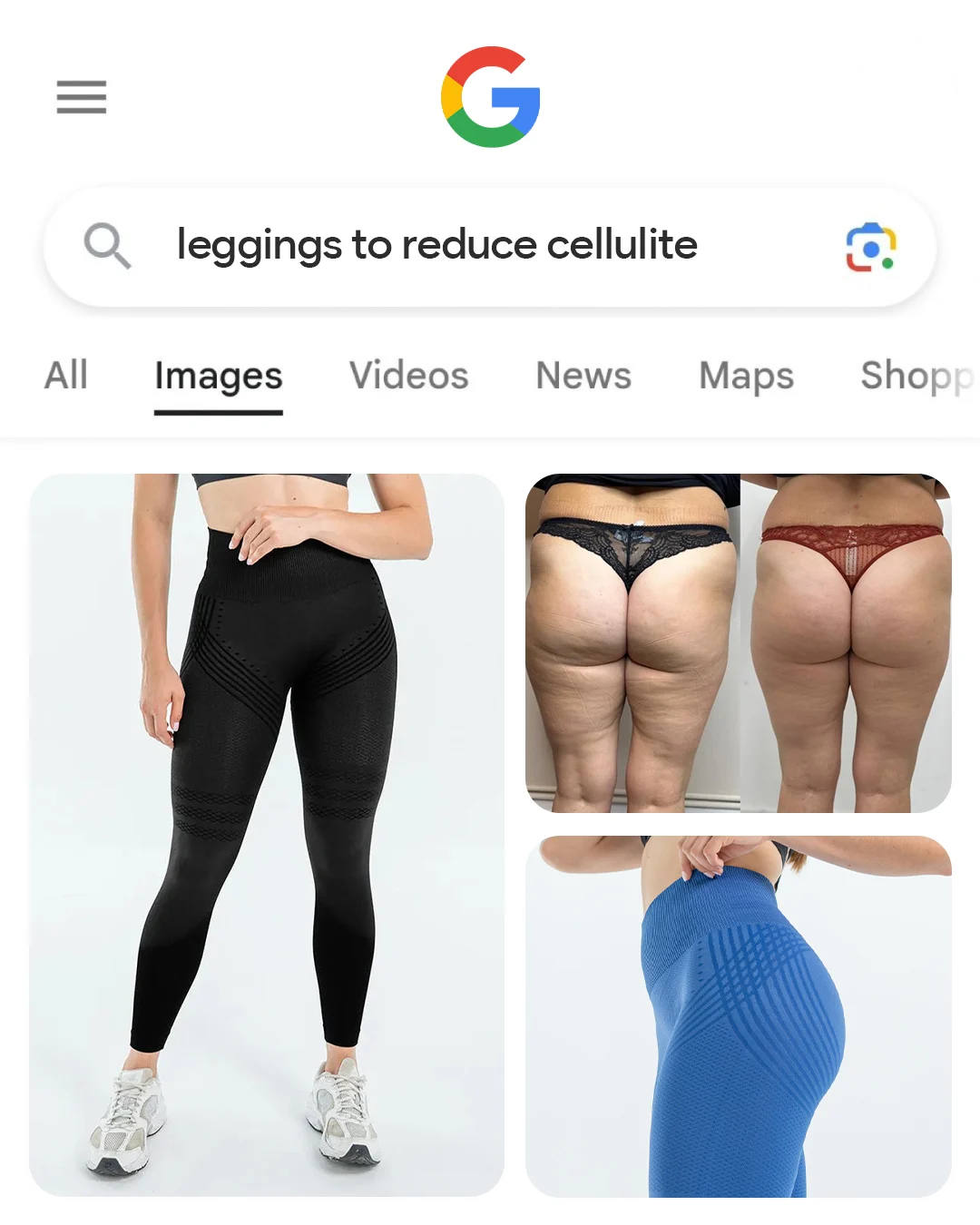Screen dimensions: 980x1225
Task: Switch to the All tab
Action: pos(66,376)
